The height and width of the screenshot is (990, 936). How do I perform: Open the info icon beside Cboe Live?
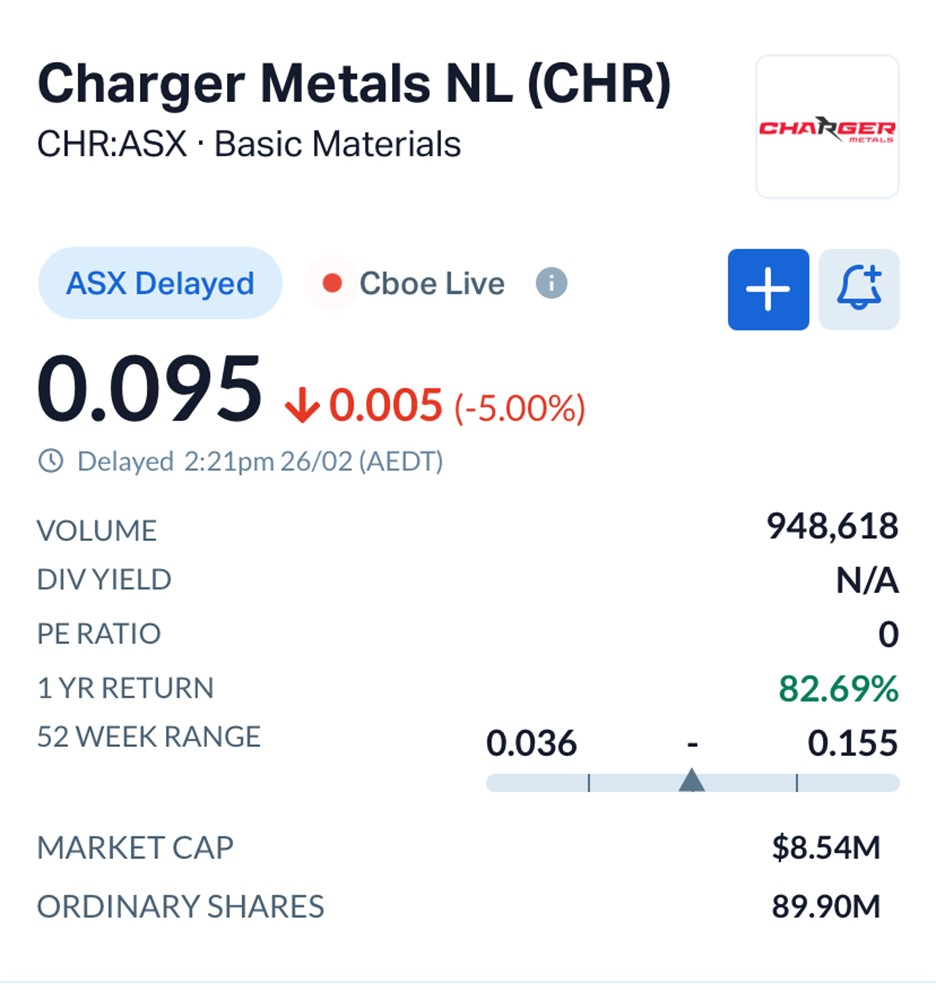click(x=551, y=284)
